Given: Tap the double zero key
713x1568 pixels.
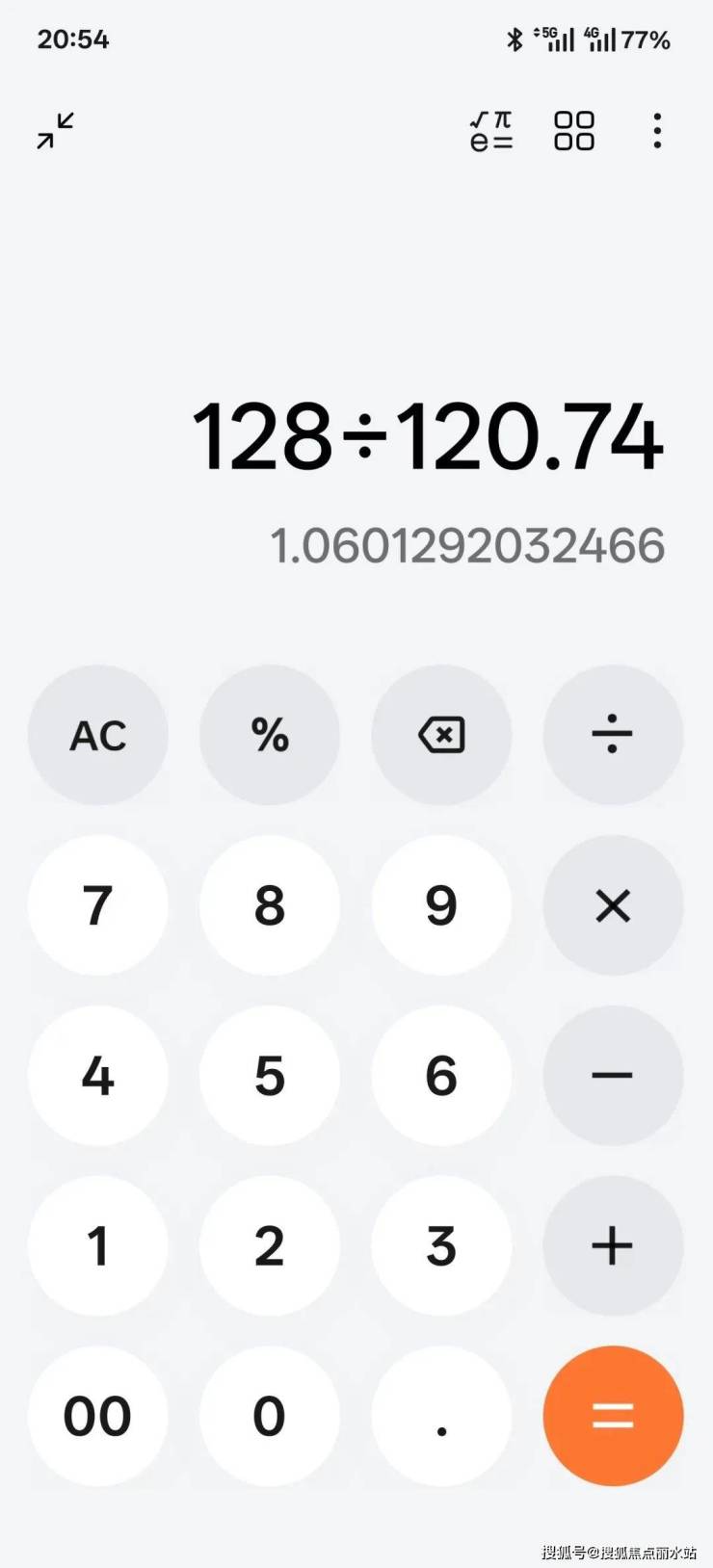Looking at the screenshot, I should 98,1416.
